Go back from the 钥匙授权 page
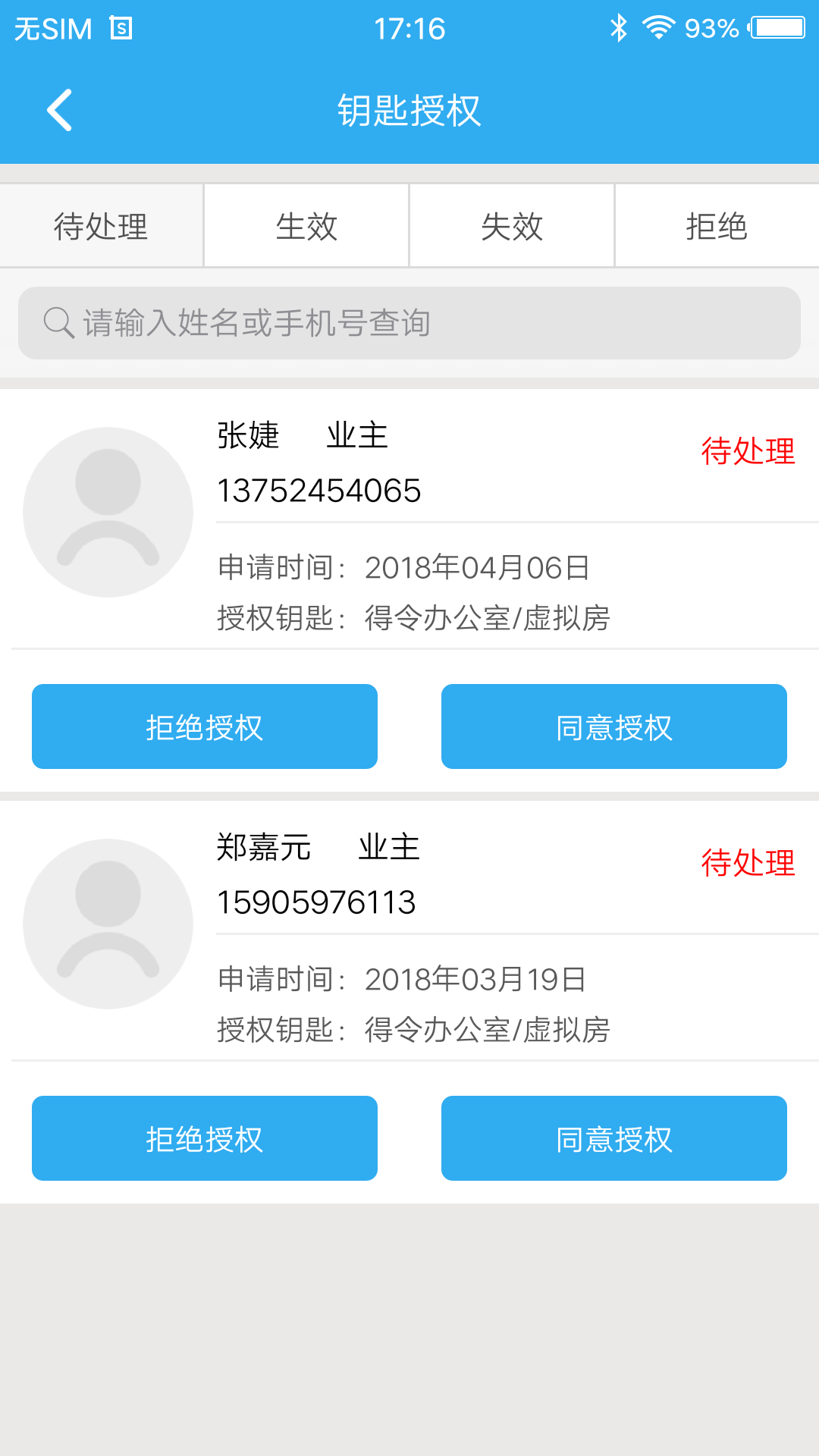 (x=60, y=111)
